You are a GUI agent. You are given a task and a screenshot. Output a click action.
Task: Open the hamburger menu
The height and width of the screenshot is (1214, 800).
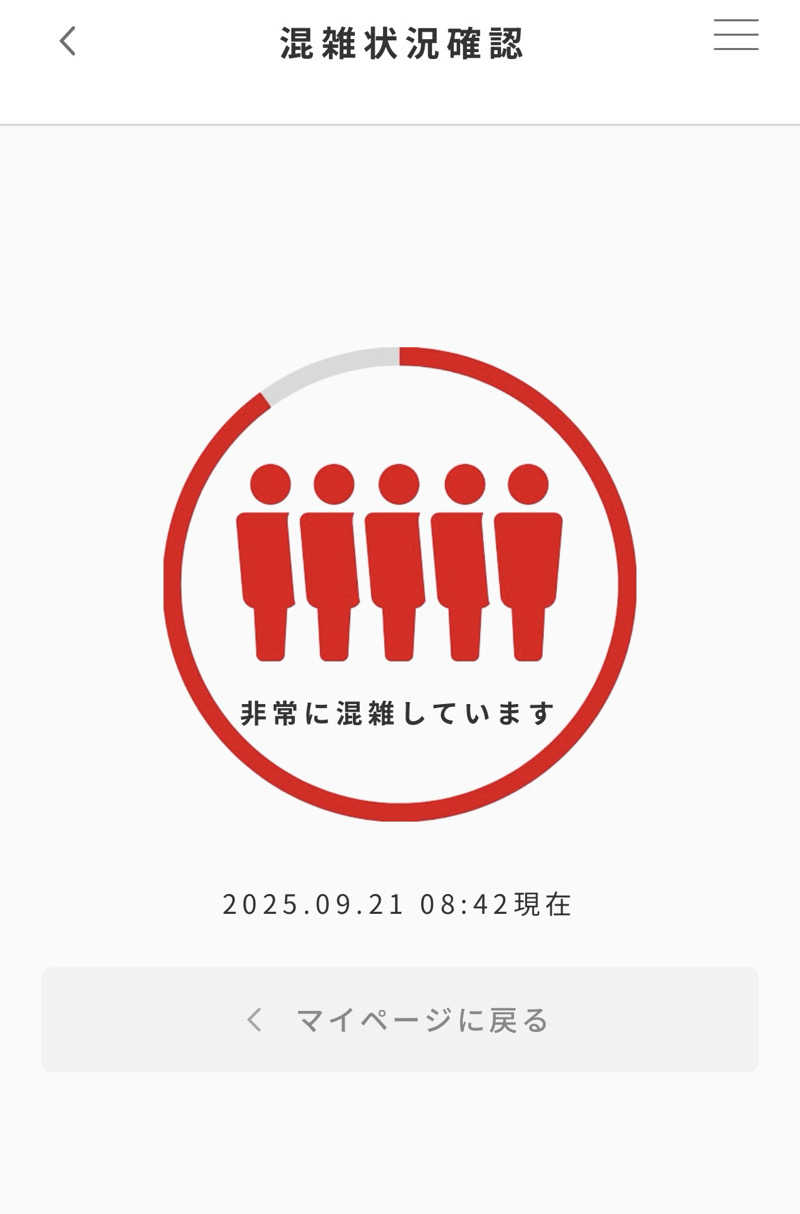tap(736, 35)
